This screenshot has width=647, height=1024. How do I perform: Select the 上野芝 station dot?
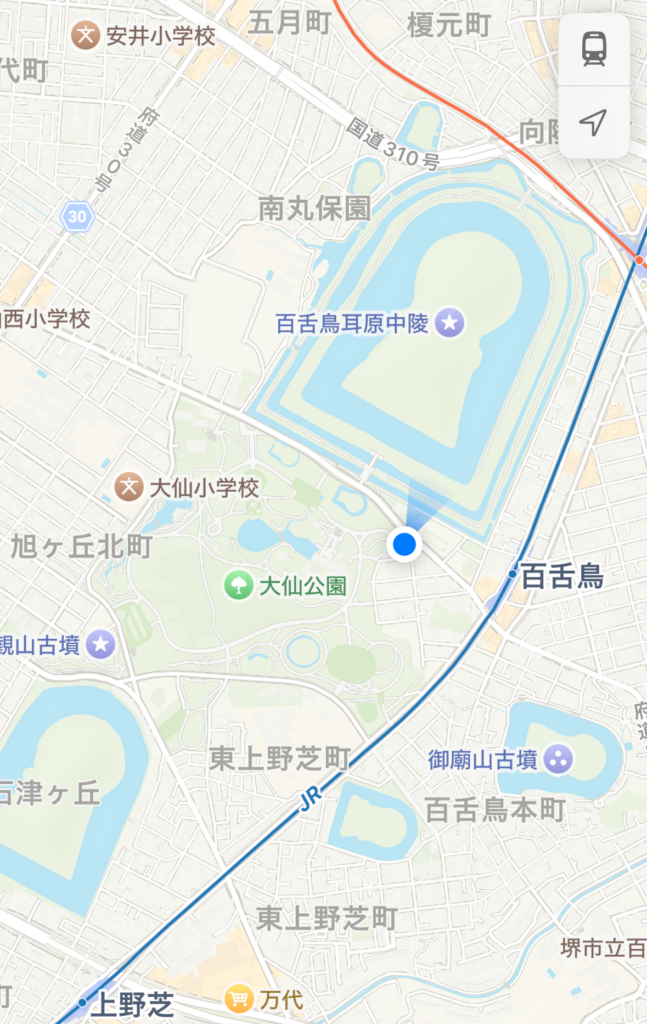(x=83, y=1001)
